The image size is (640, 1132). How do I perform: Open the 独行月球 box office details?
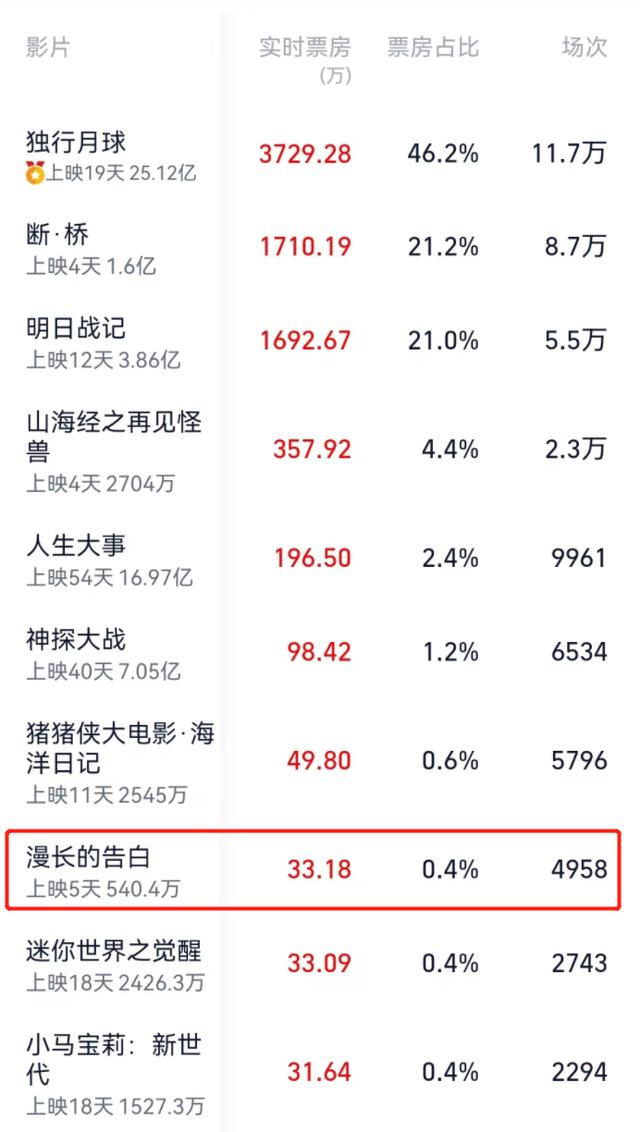(320, 154)
